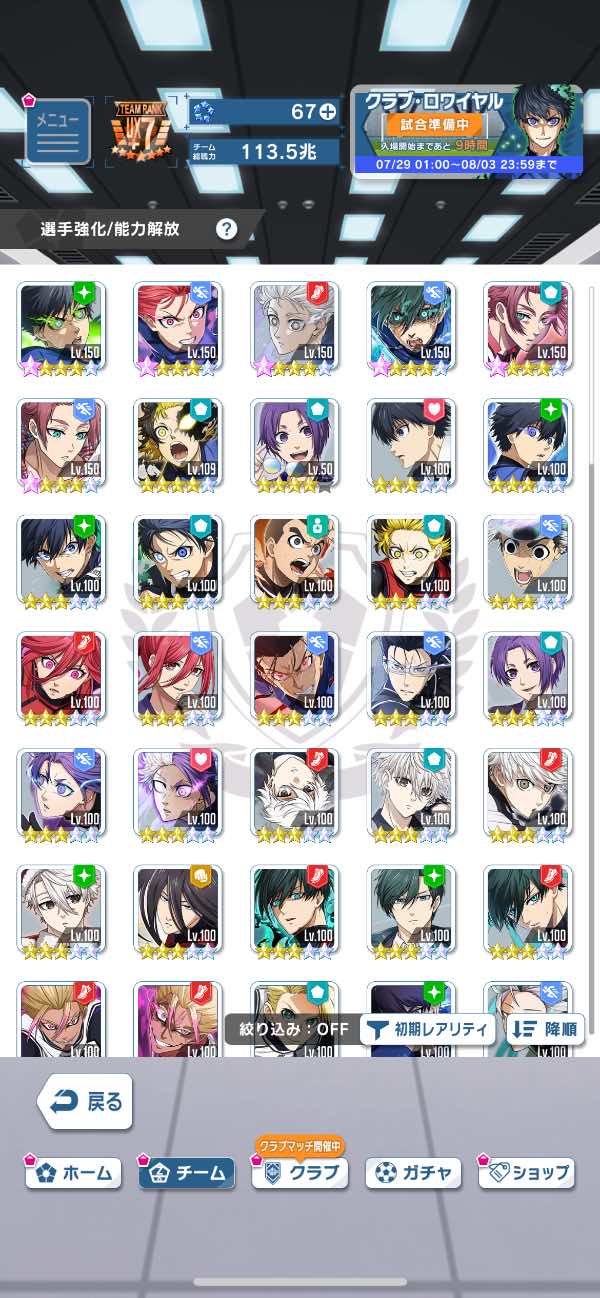The image size is (600, 1298).
Task: Switch to the ガチャ tab
Action: click(x=414, y=1173)
